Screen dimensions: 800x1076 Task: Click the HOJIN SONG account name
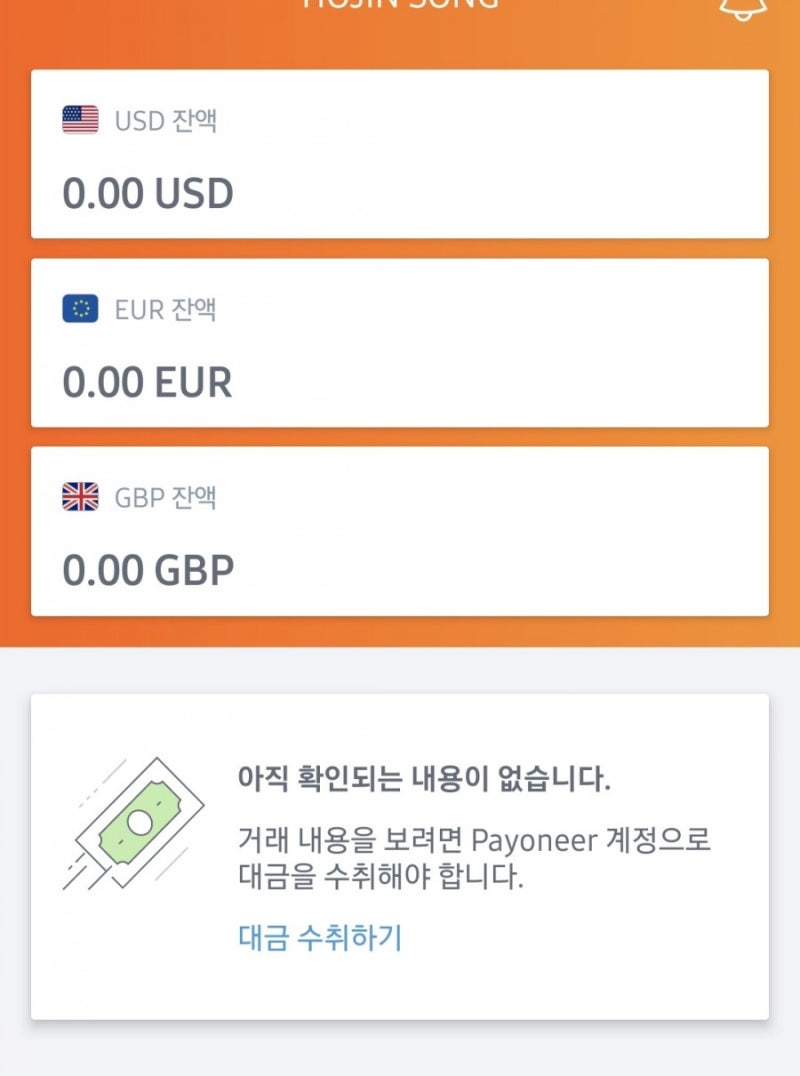click(400, 5)
